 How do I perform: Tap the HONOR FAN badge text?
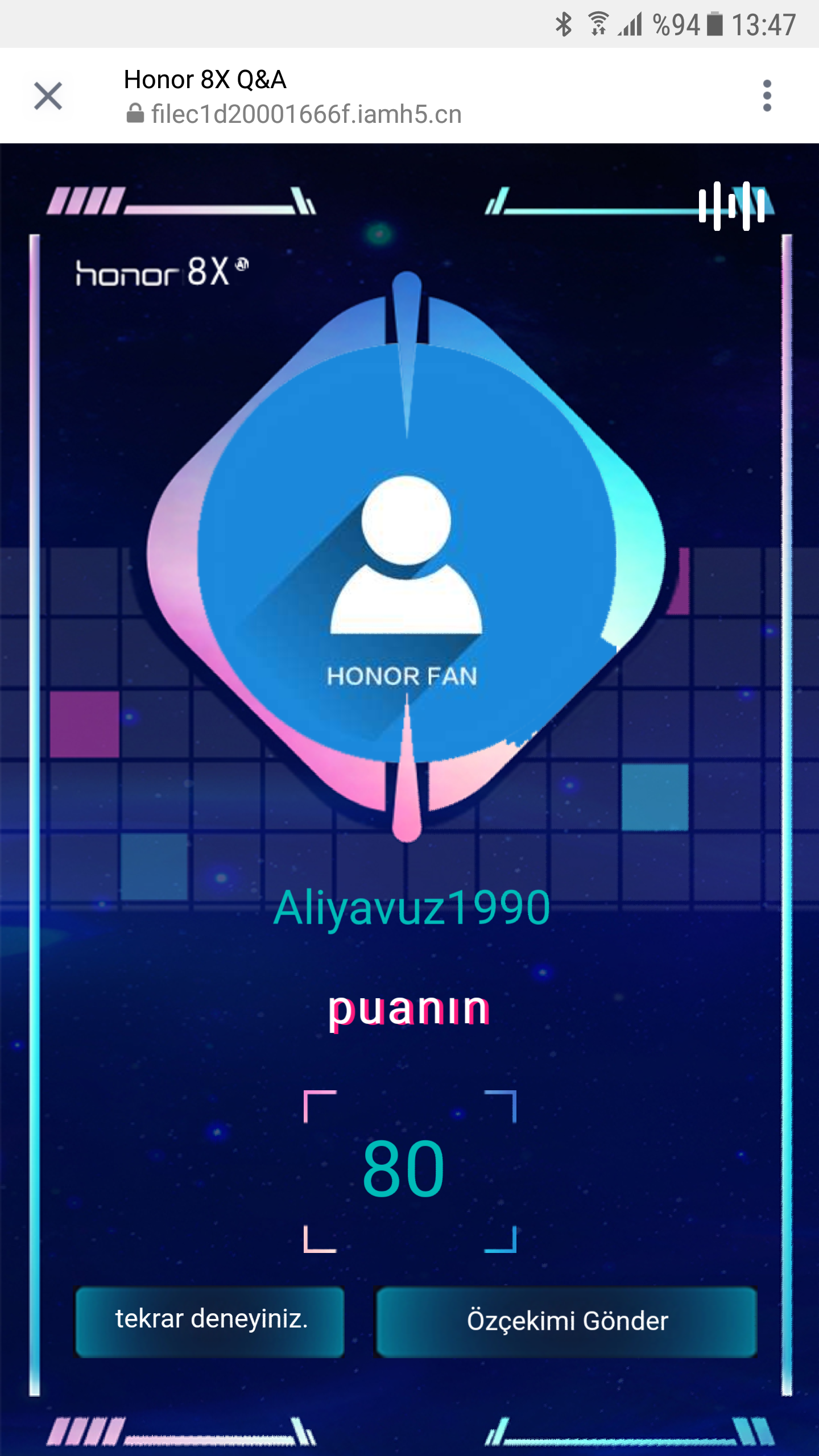point(402,677)
